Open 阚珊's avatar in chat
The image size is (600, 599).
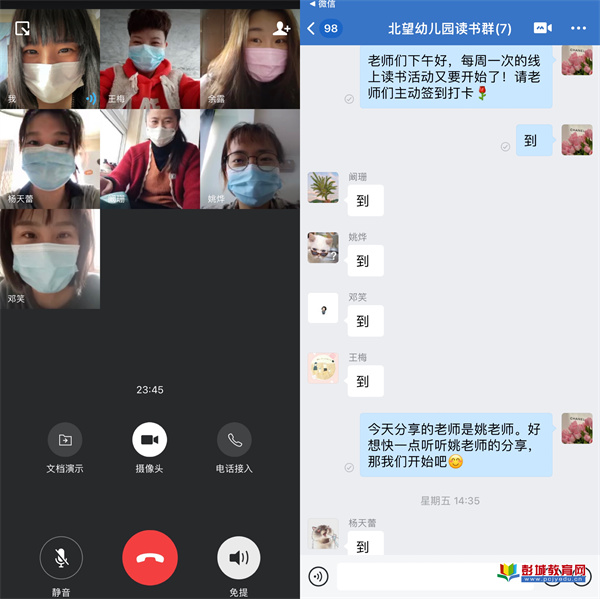pyautogui.click(x=323, y=187)
